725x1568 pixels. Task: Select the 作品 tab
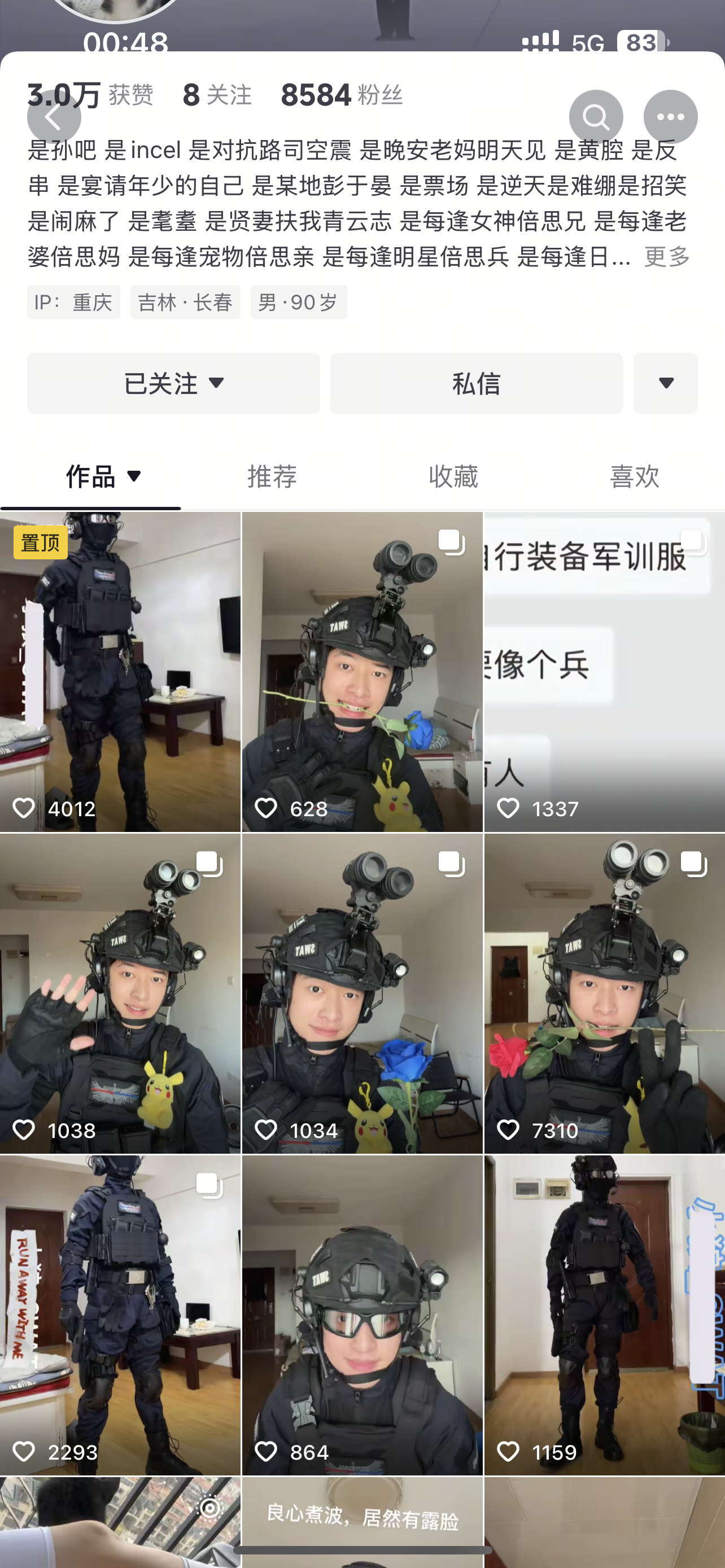103,476
